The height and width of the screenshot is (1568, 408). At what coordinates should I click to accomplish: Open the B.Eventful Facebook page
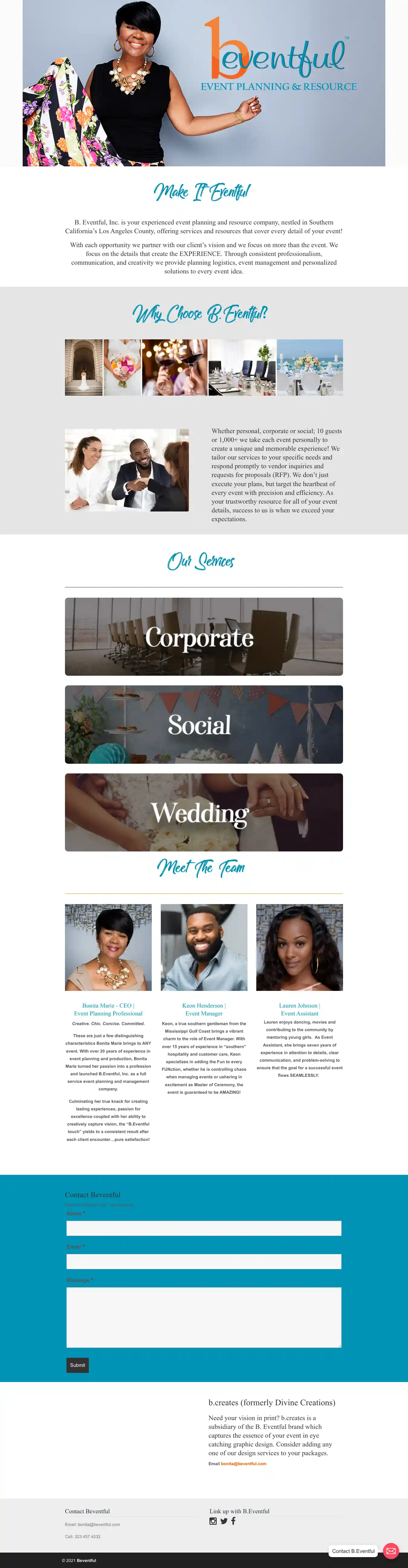(234, 1521)
